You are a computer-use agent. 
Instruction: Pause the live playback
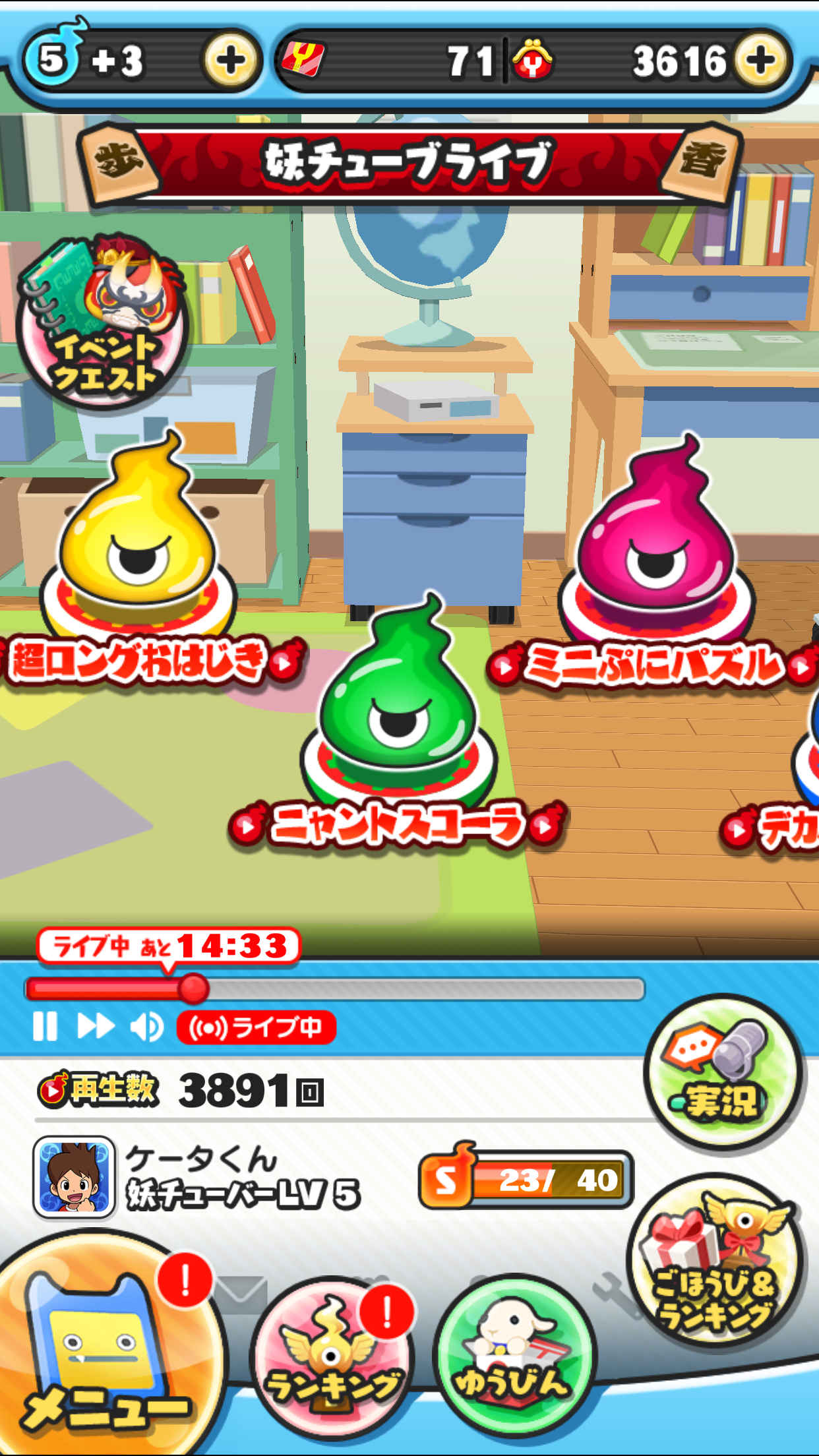click(45, 1027)
